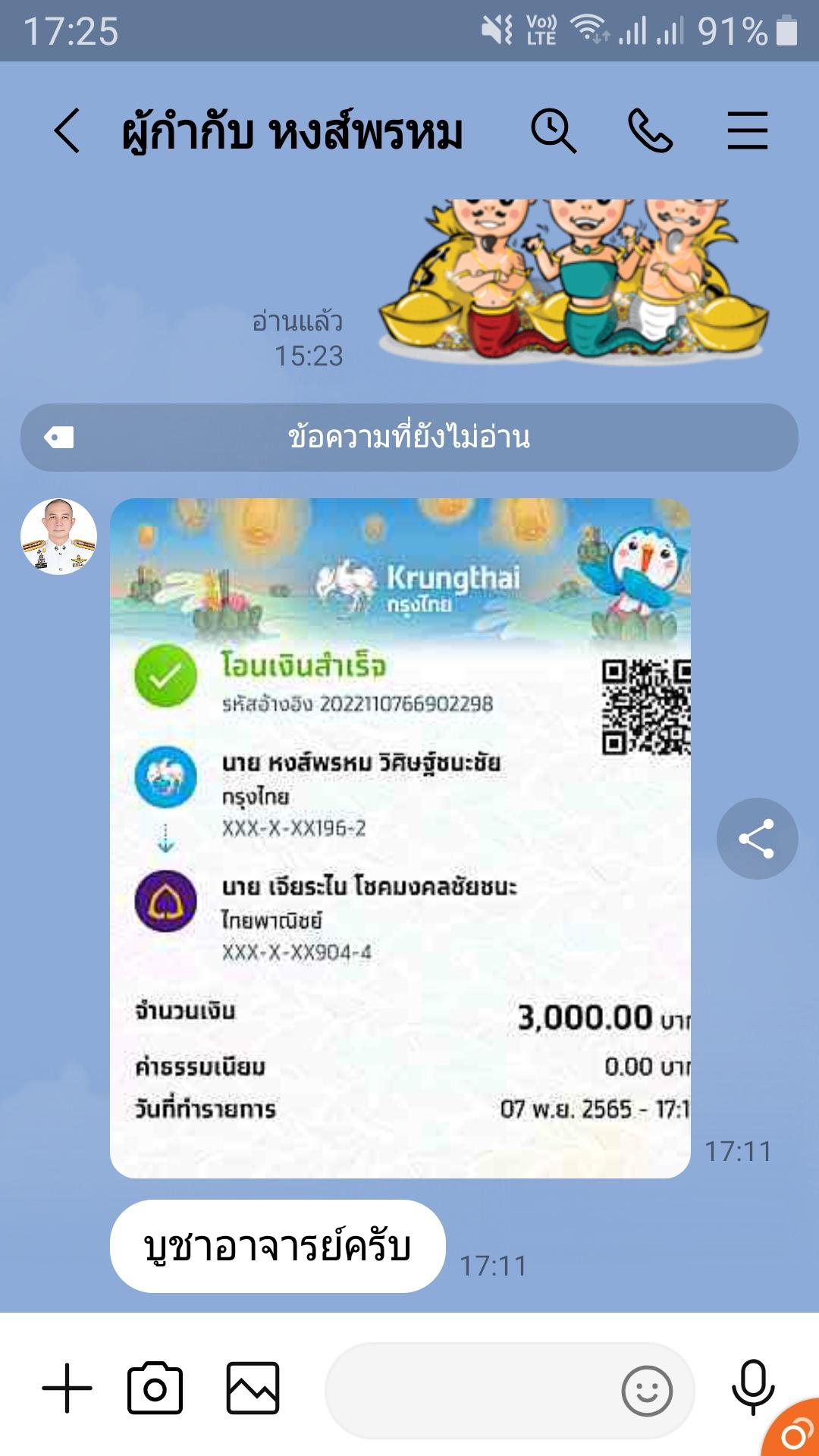Record a voice message
This screenshot has width=819, height=1456.
pos(752,1388)
